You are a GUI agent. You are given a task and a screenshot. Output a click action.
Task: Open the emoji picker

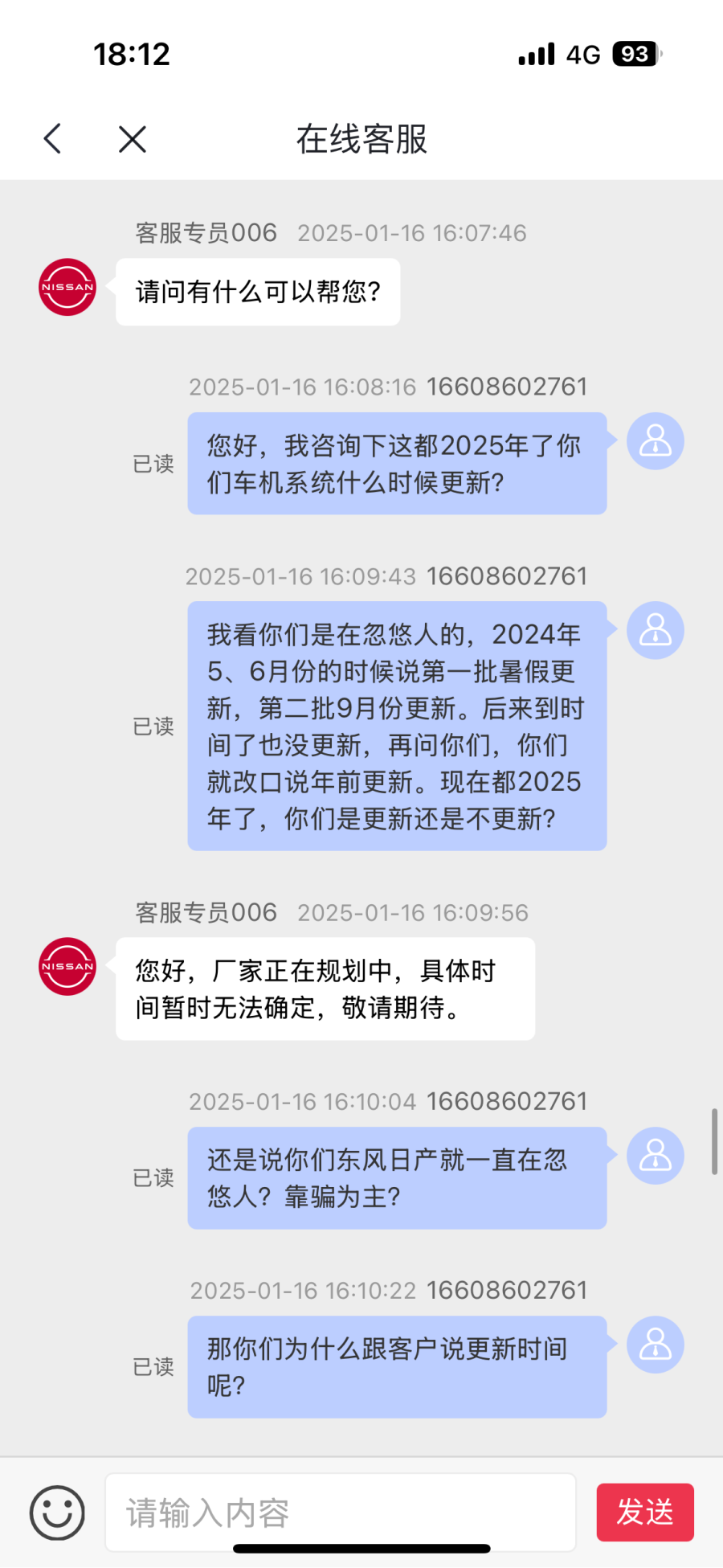(x=57, y=1513)
